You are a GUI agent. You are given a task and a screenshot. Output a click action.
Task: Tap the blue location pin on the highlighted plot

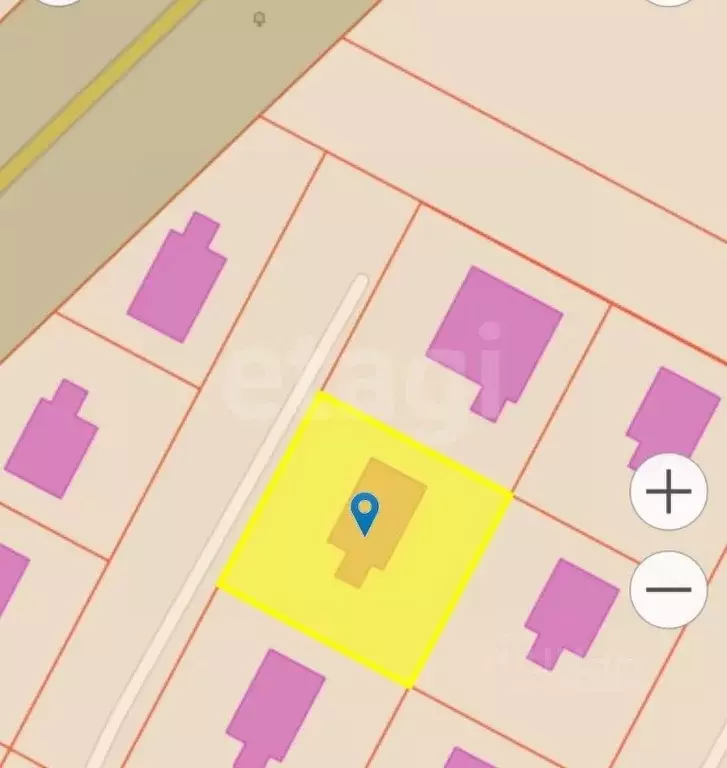365,513
